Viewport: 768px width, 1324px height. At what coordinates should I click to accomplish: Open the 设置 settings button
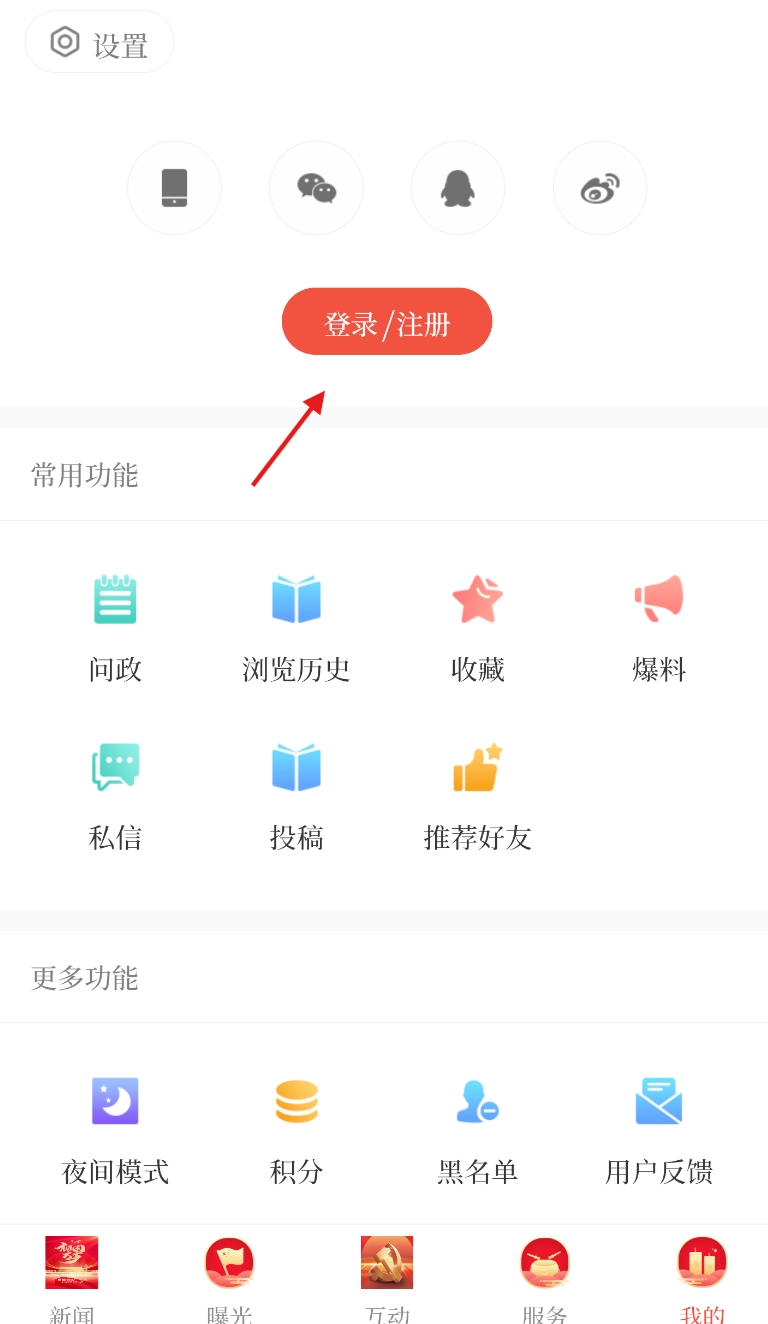tap(99, 43)
